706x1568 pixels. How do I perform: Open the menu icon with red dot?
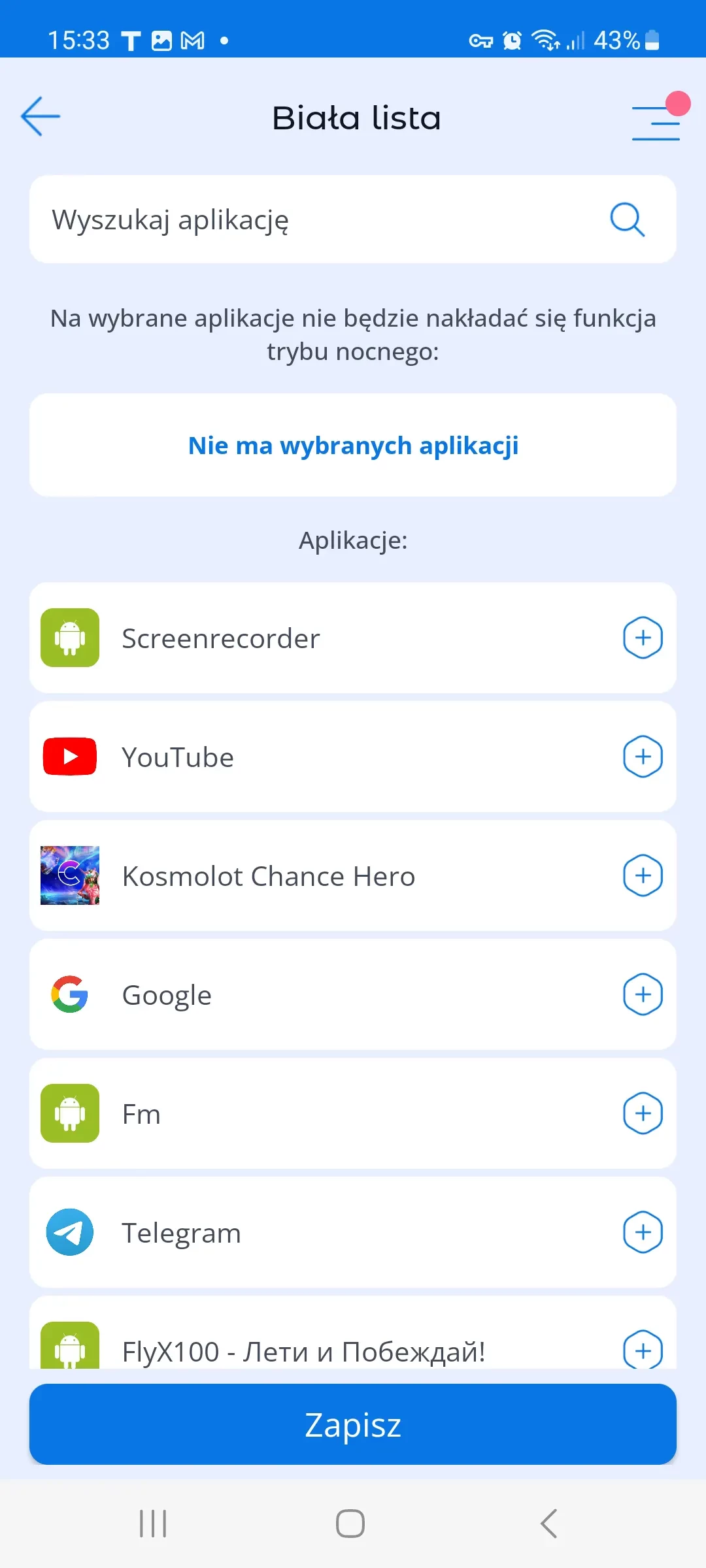click(x=657, y=122)
